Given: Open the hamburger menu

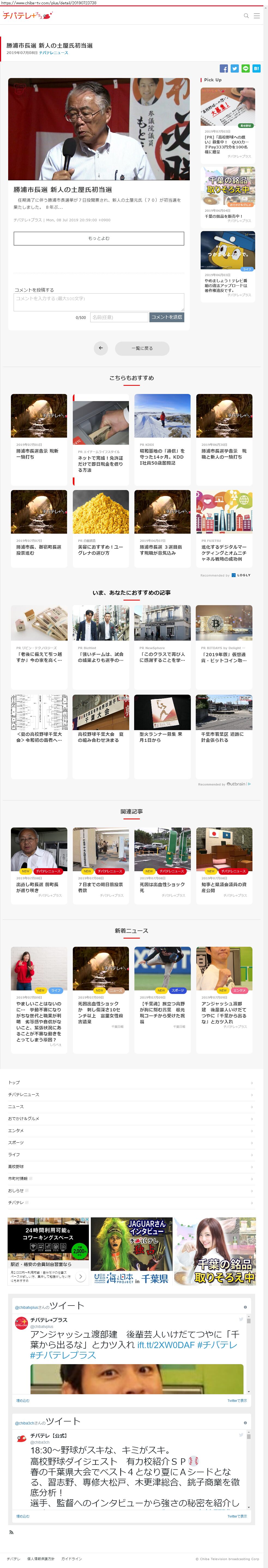Looking at the screenshot, I should click(257, 16).
